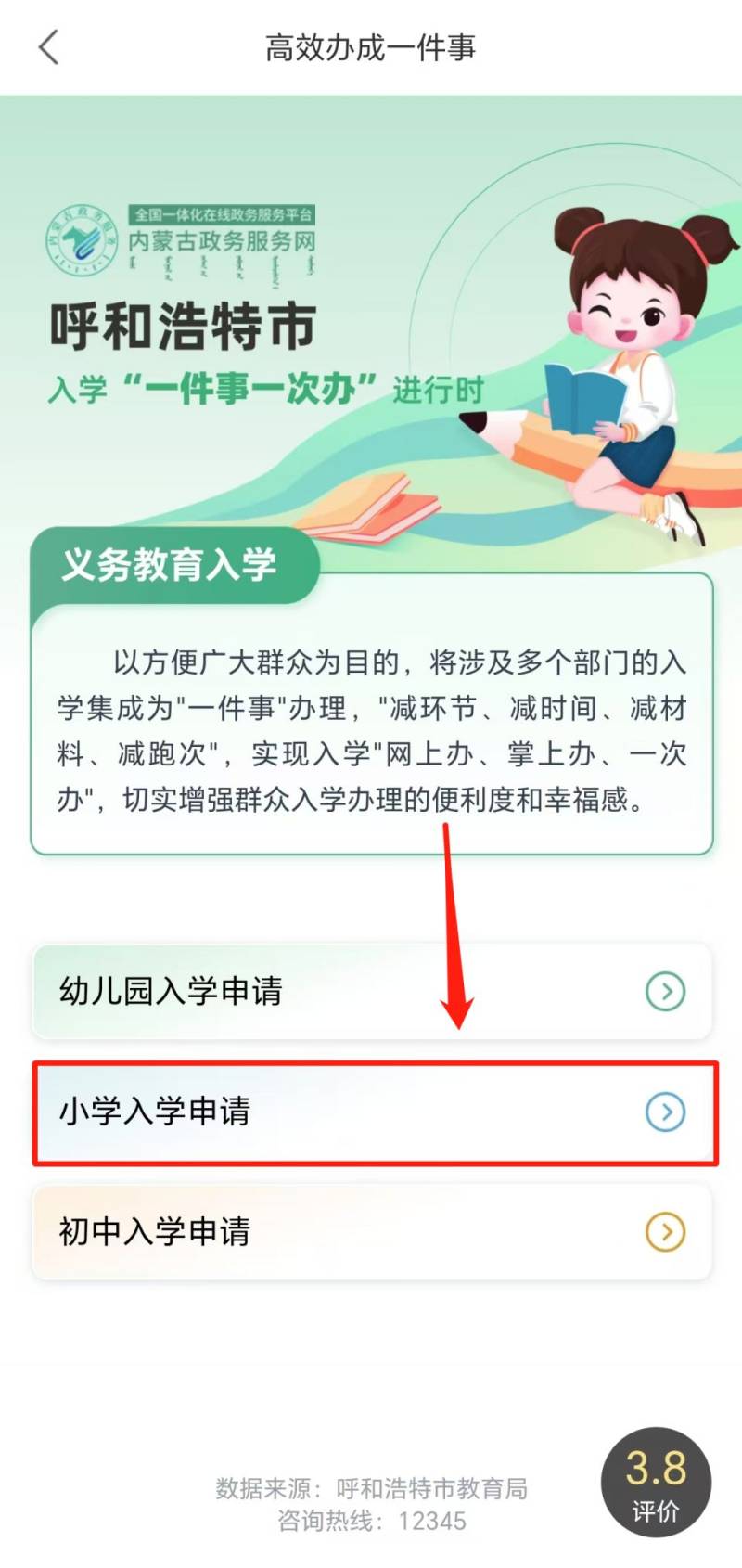Open 初中入学申请
The image size is (742, 1568).
[x=371, y=1232]
